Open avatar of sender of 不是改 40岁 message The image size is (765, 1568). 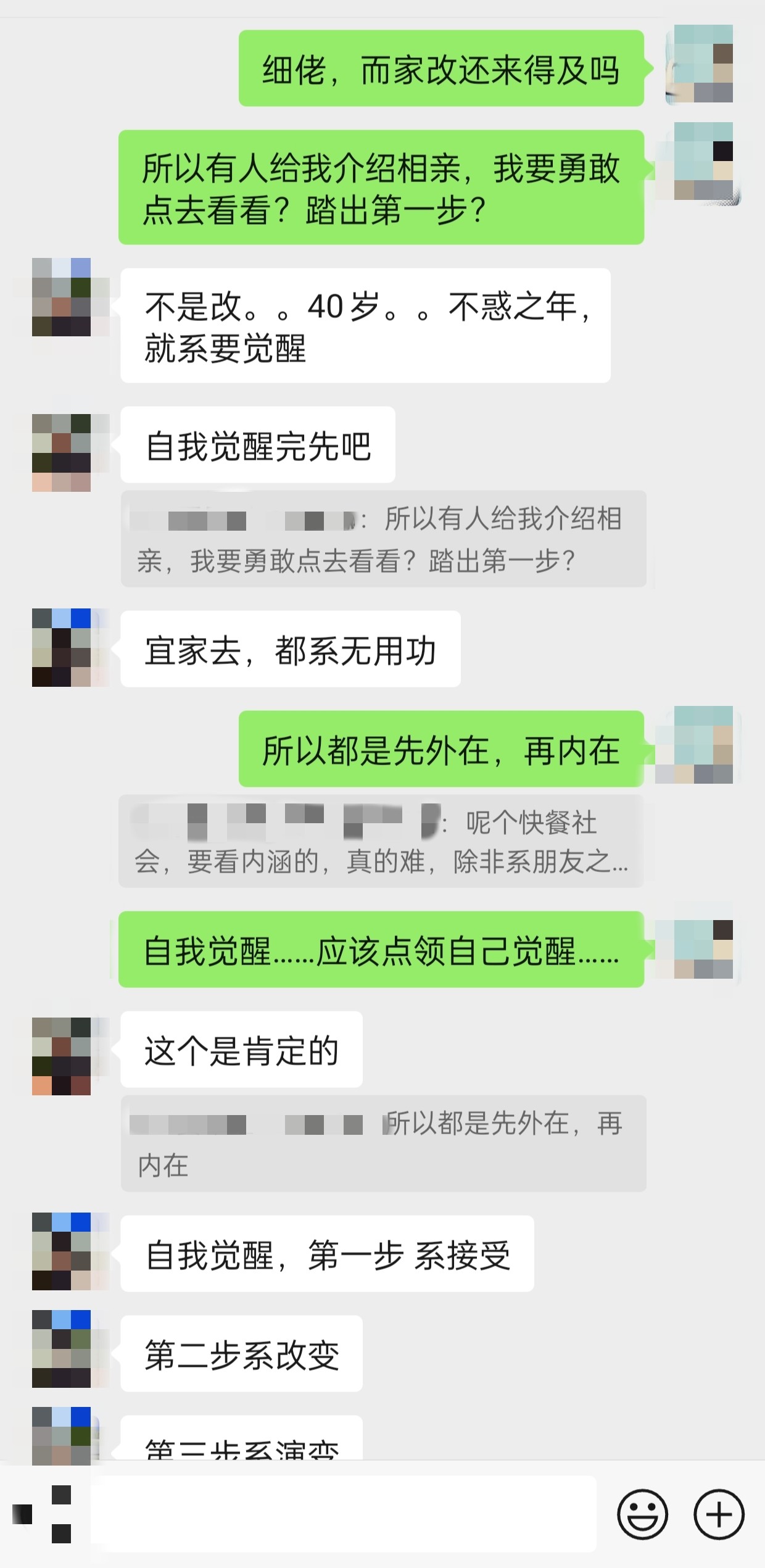62,297
